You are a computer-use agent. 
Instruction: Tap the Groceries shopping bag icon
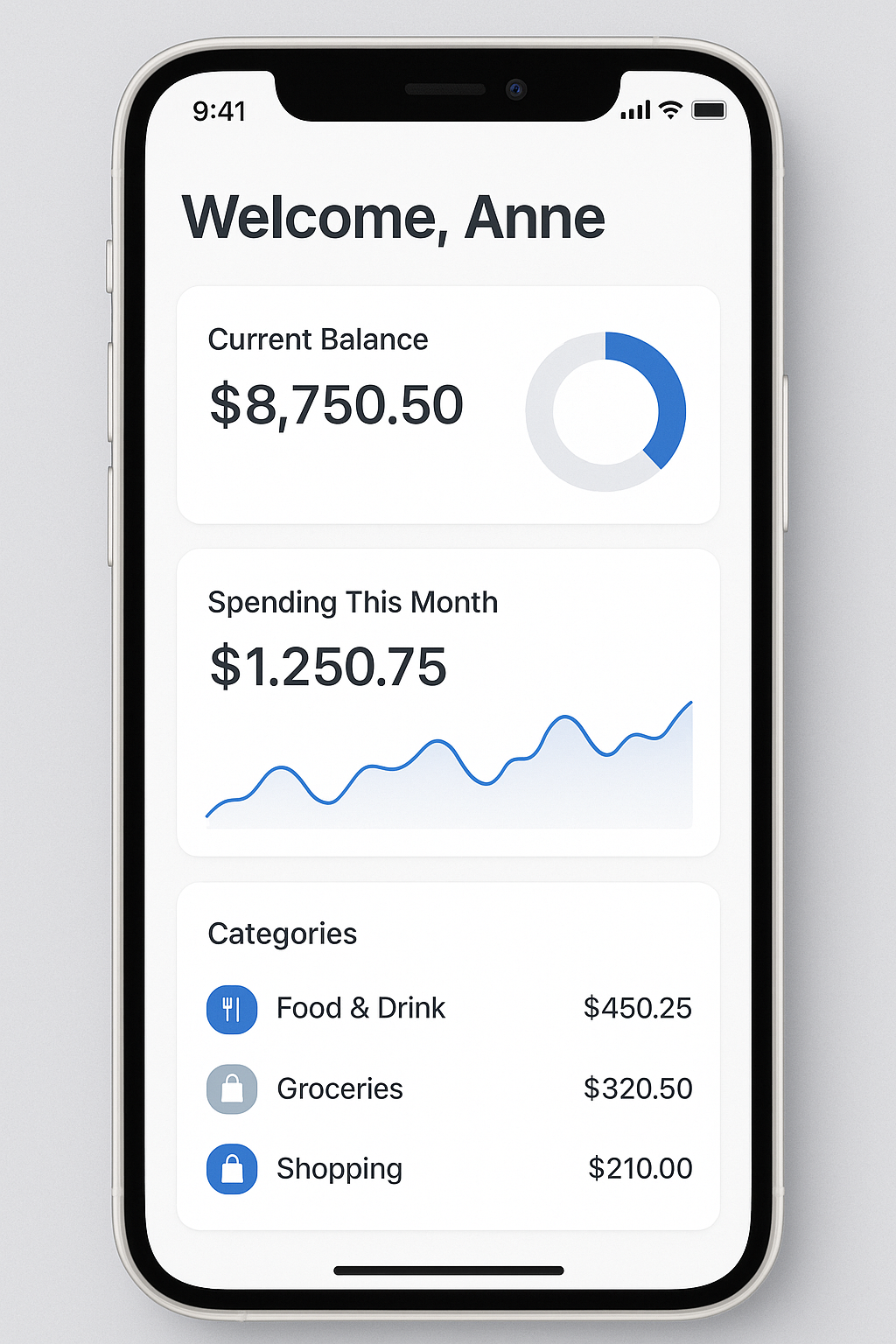[231, 1088]
